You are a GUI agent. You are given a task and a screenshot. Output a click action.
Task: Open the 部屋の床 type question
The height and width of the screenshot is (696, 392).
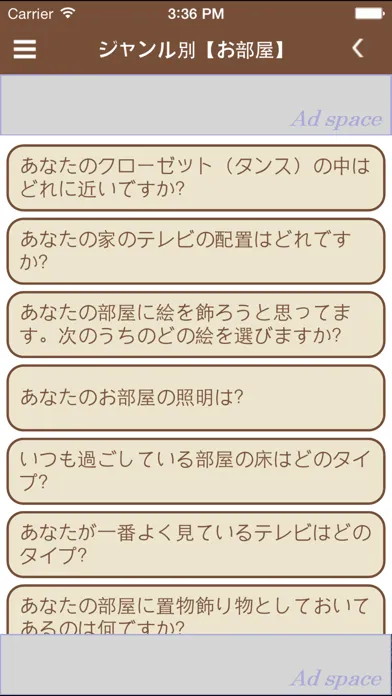coord(196,471)
